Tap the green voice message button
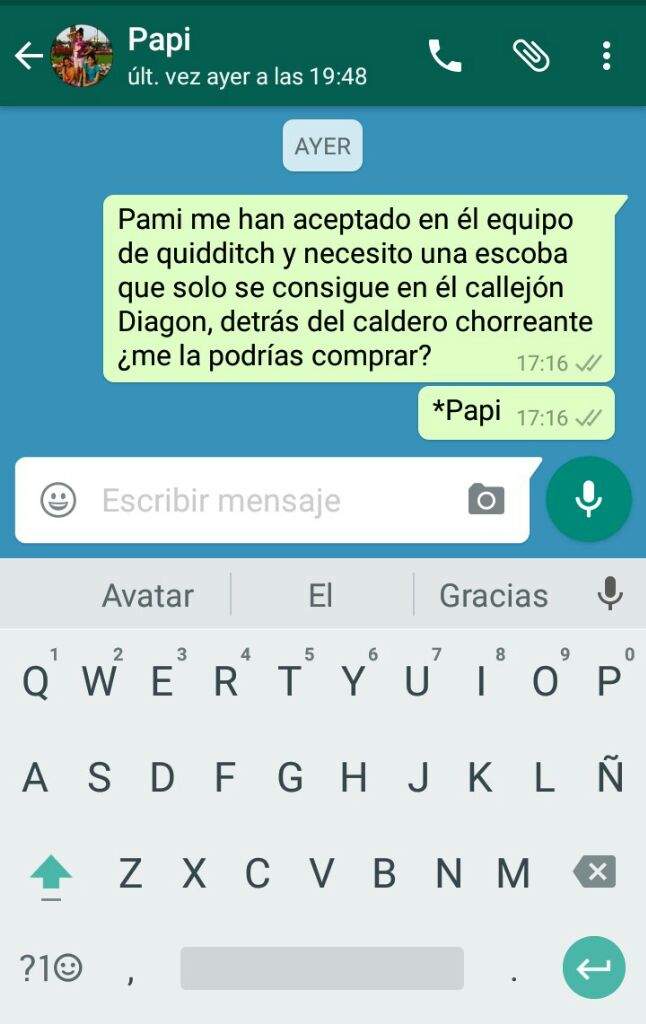Screen dimensions: 646x1024 [x=589, y=499]
